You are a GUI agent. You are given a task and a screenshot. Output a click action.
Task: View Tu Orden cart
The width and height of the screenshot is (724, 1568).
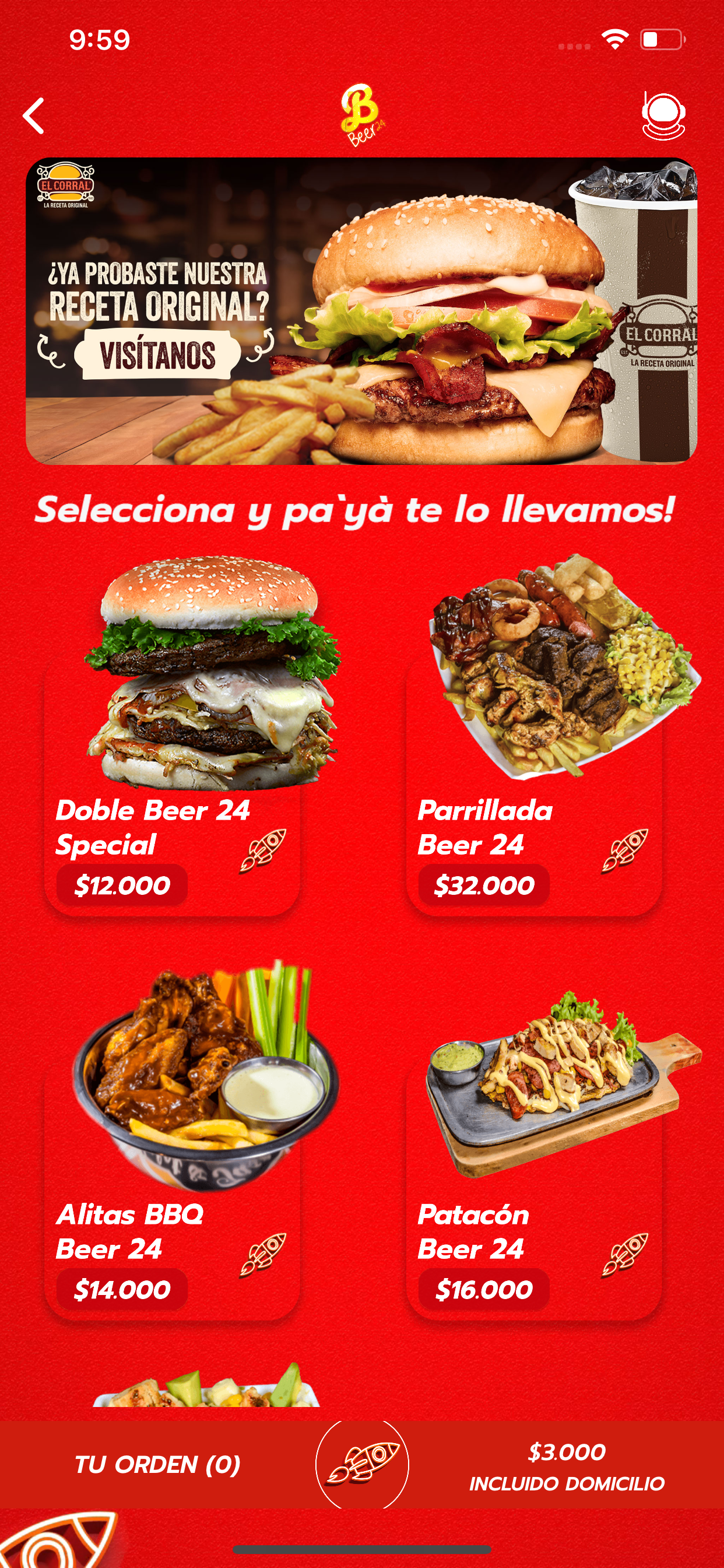pos(157,1465)
